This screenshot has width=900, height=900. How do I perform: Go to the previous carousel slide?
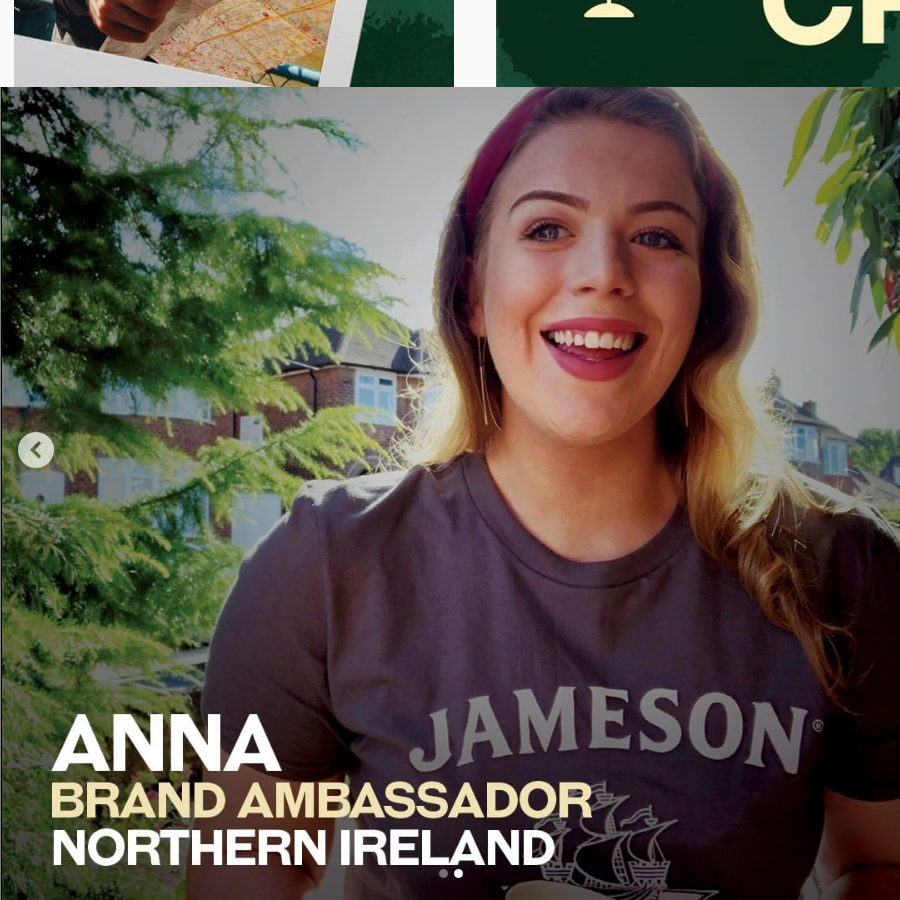pos(36,450)
